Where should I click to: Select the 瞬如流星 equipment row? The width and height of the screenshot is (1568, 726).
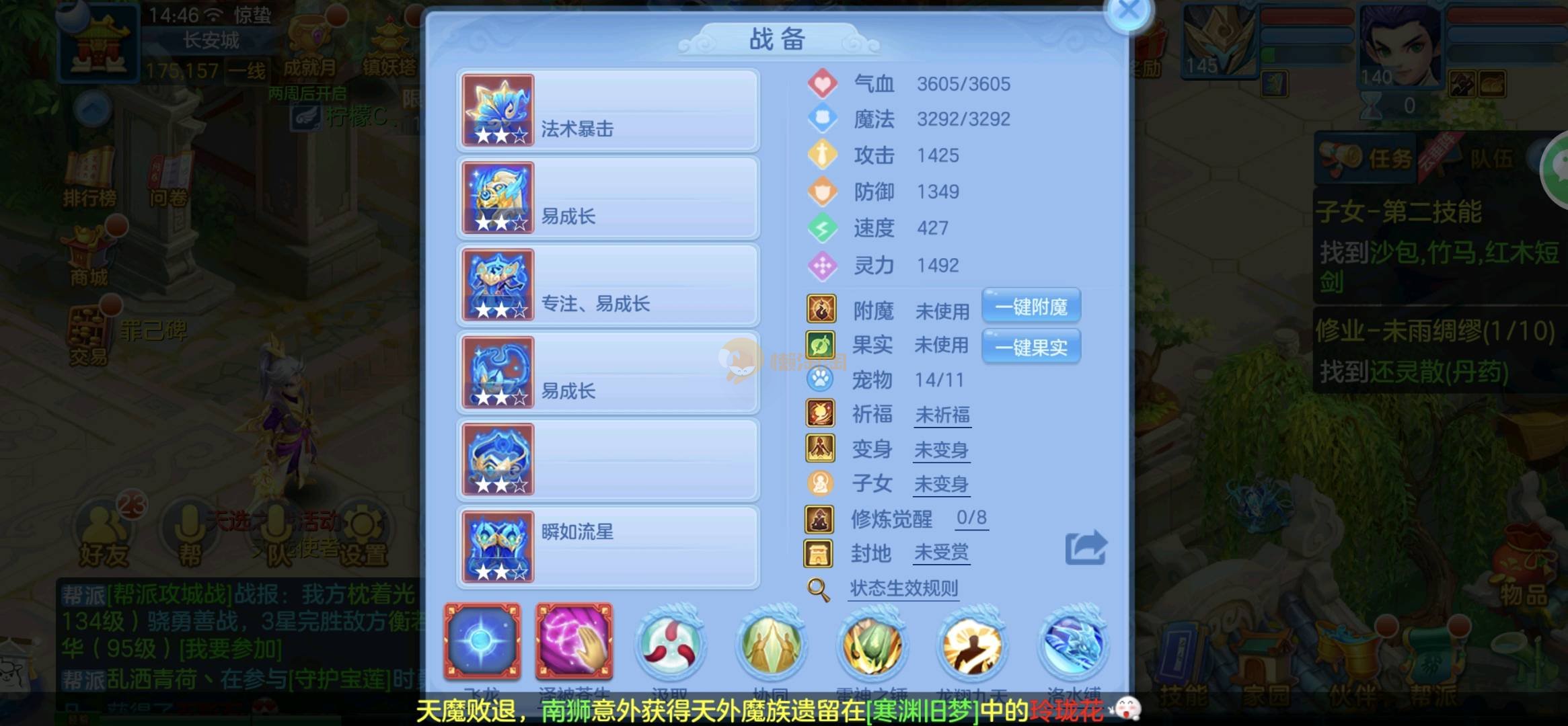click(x=607, y=548)
